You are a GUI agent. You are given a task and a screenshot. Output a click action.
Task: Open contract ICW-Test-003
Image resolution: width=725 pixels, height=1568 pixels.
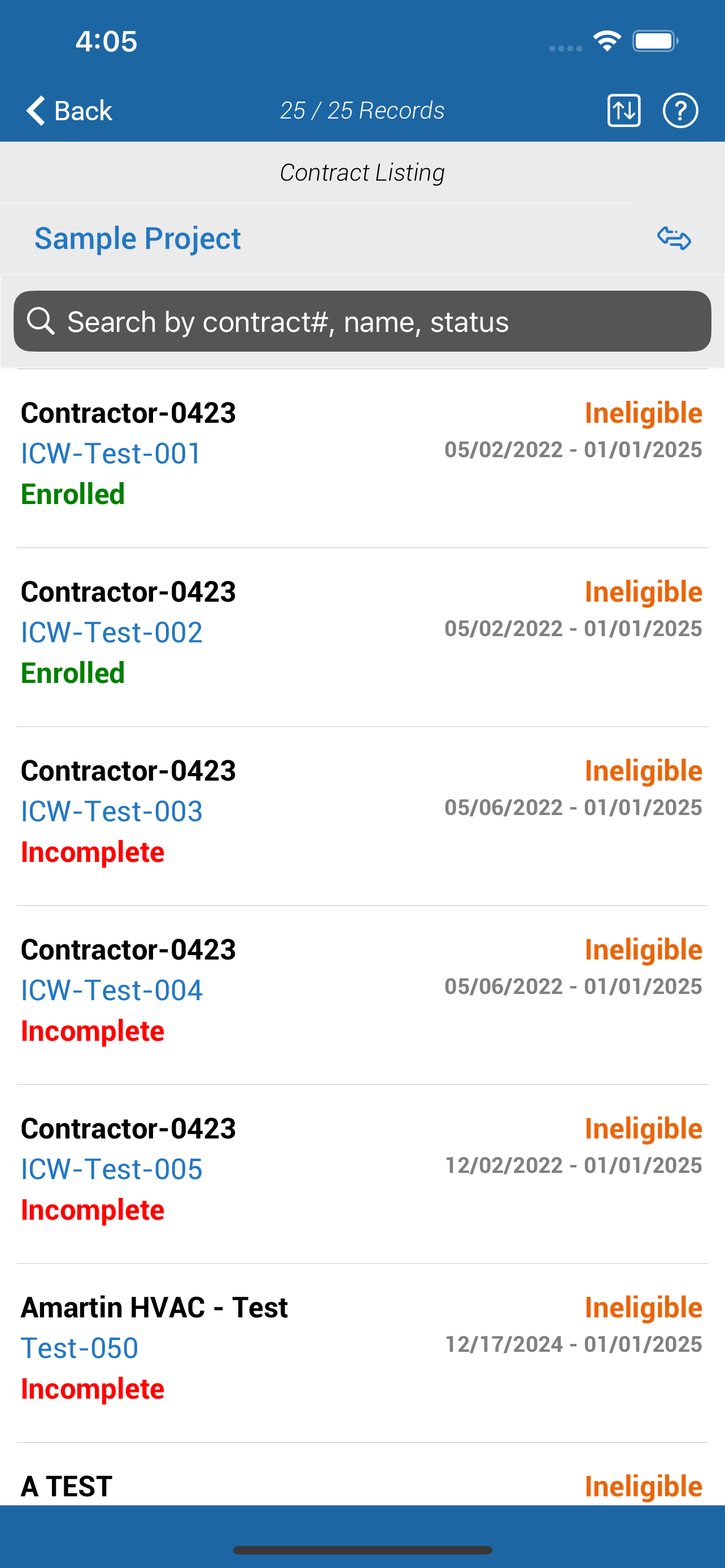click(362, 816)
